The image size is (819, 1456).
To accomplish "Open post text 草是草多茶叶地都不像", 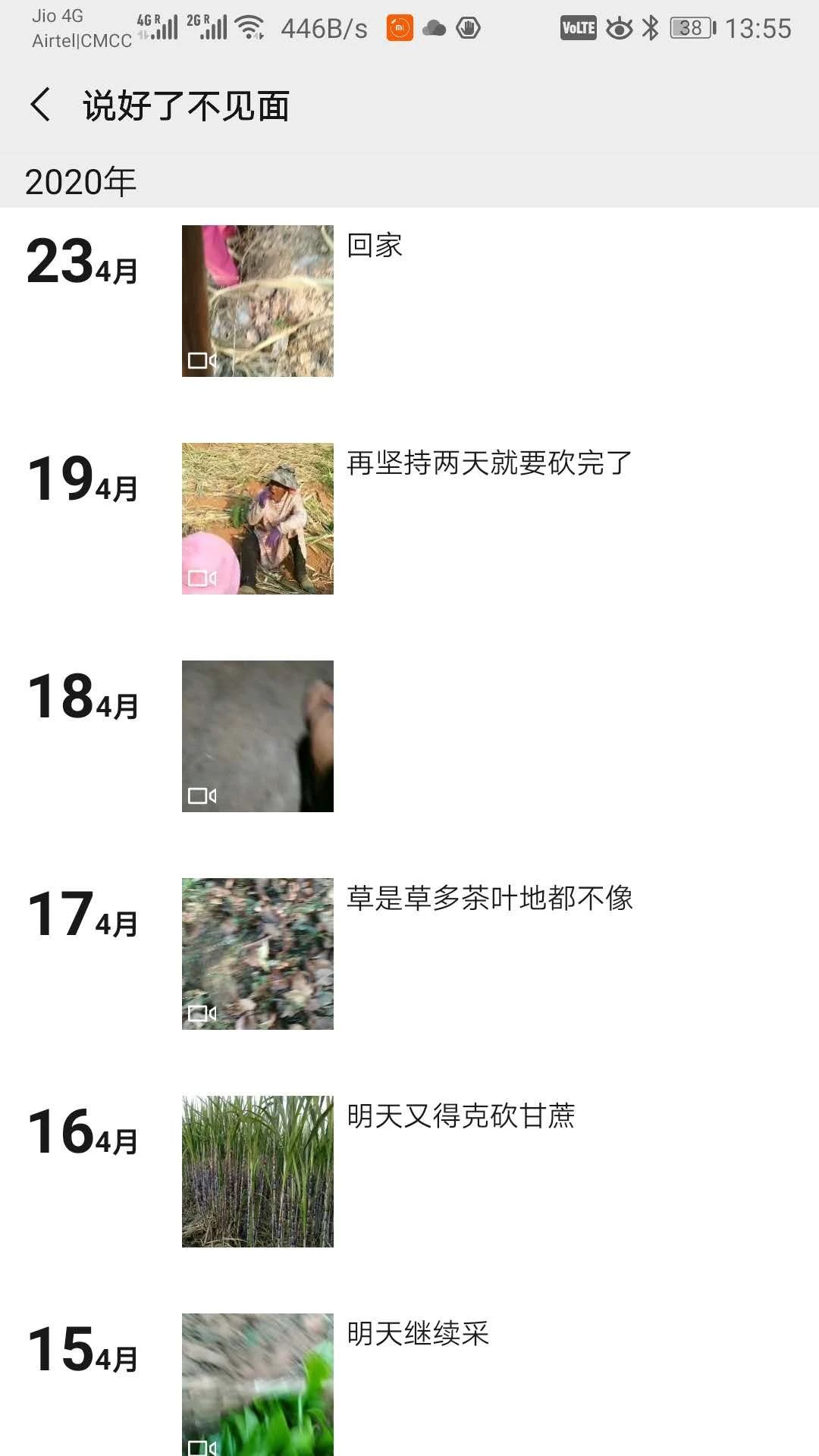I will click(490, 898).
